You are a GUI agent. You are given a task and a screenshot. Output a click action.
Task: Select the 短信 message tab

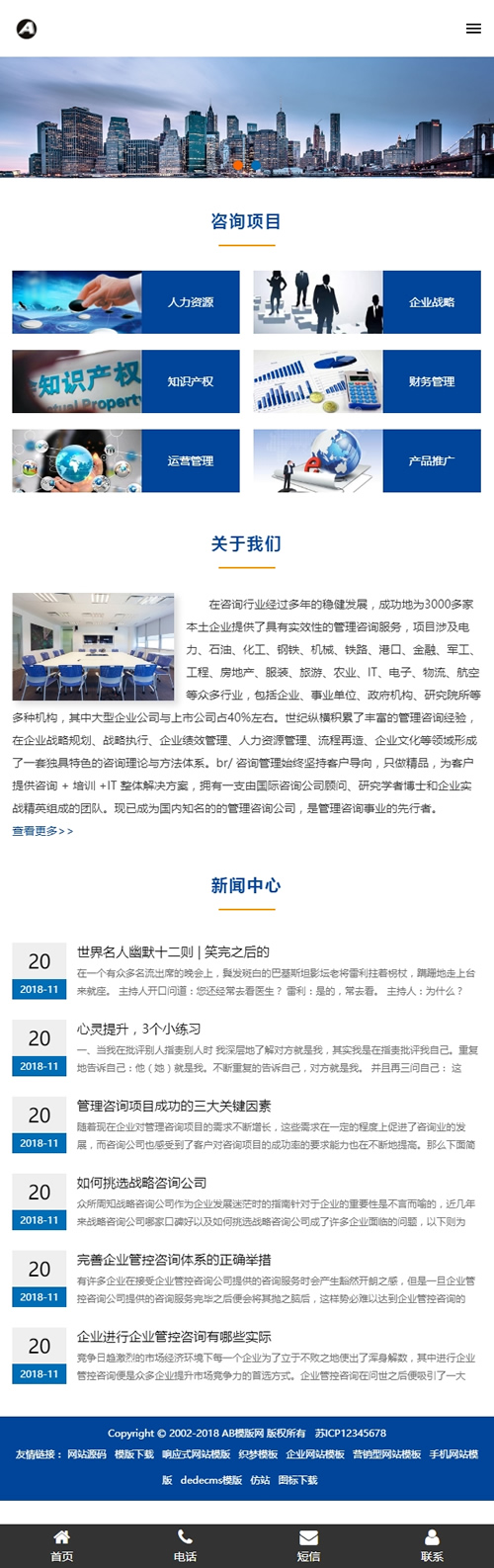(x=308, y=1545)
